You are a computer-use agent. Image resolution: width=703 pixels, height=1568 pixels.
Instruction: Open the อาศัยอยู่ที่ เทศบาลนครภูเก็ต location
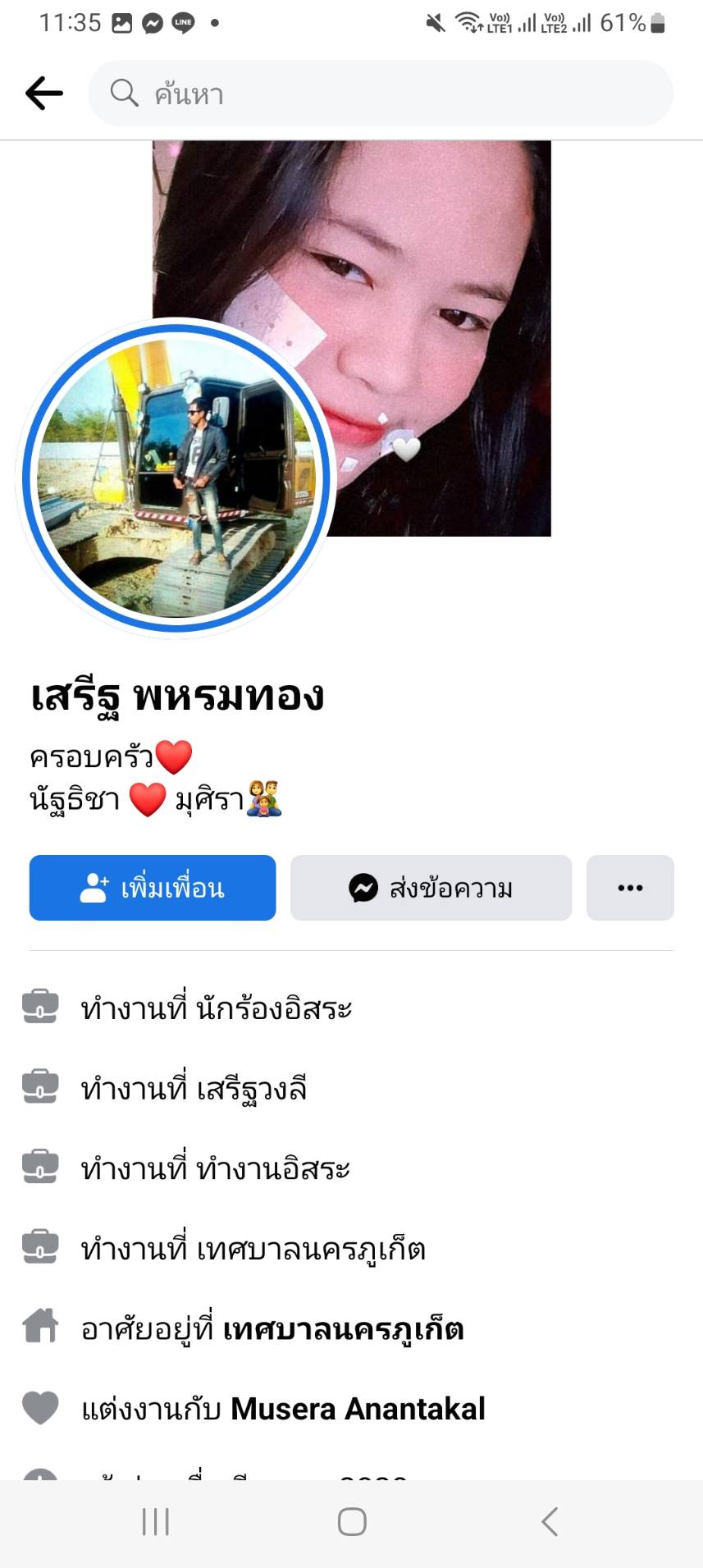[343, 1328]
